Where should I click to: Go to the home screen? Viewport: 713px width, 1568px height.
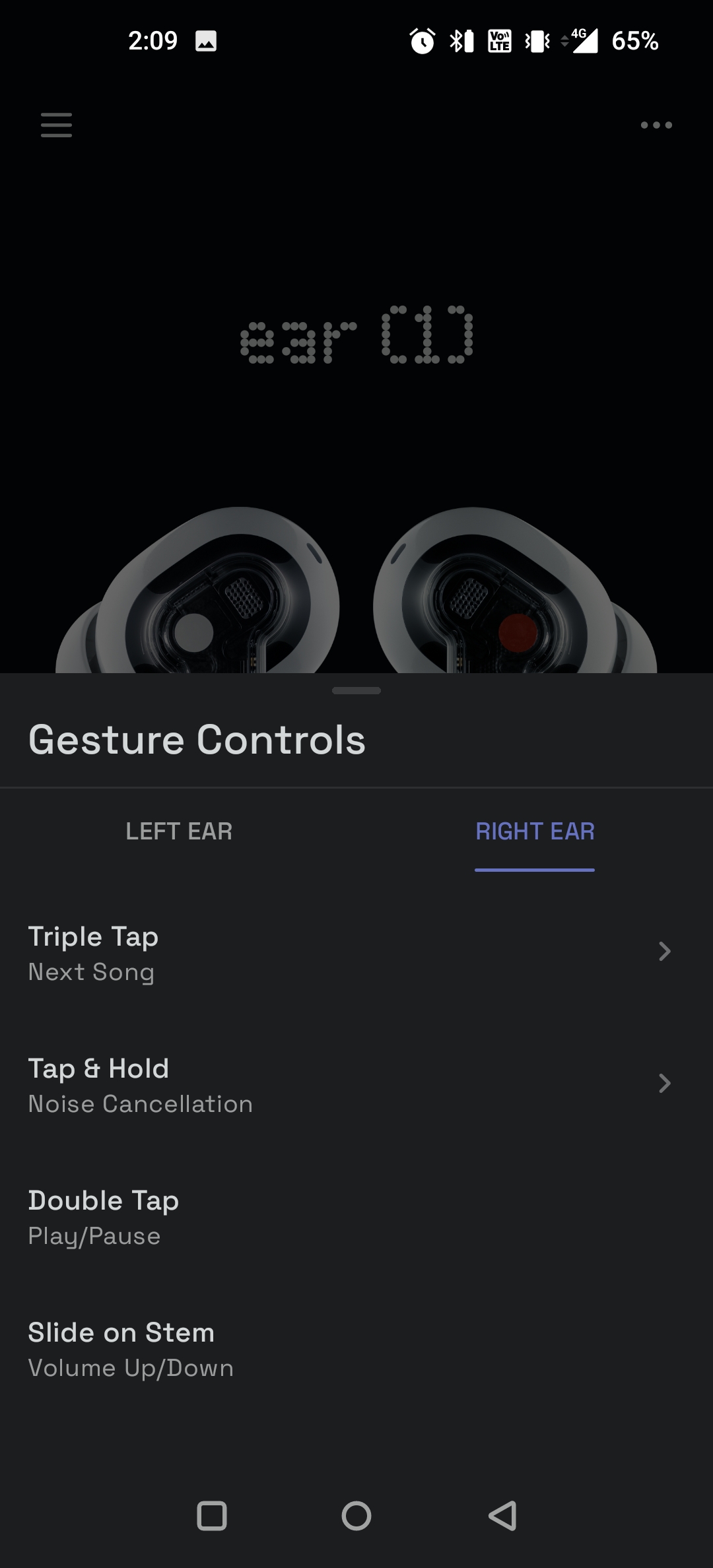coord(356,1516)
